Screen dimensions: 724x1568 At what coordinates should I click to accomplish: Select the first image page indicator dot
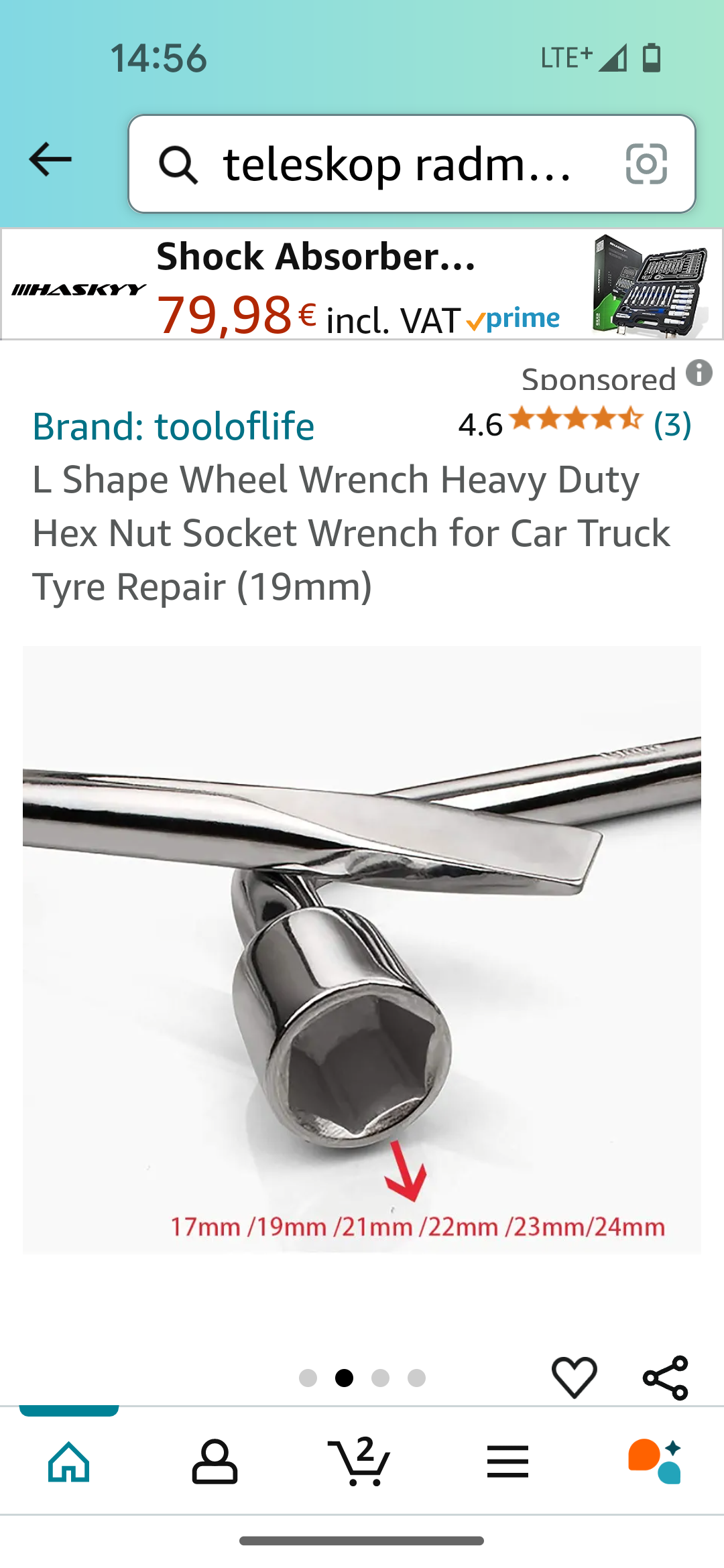pyautogui.click(x=308, y=1378)
